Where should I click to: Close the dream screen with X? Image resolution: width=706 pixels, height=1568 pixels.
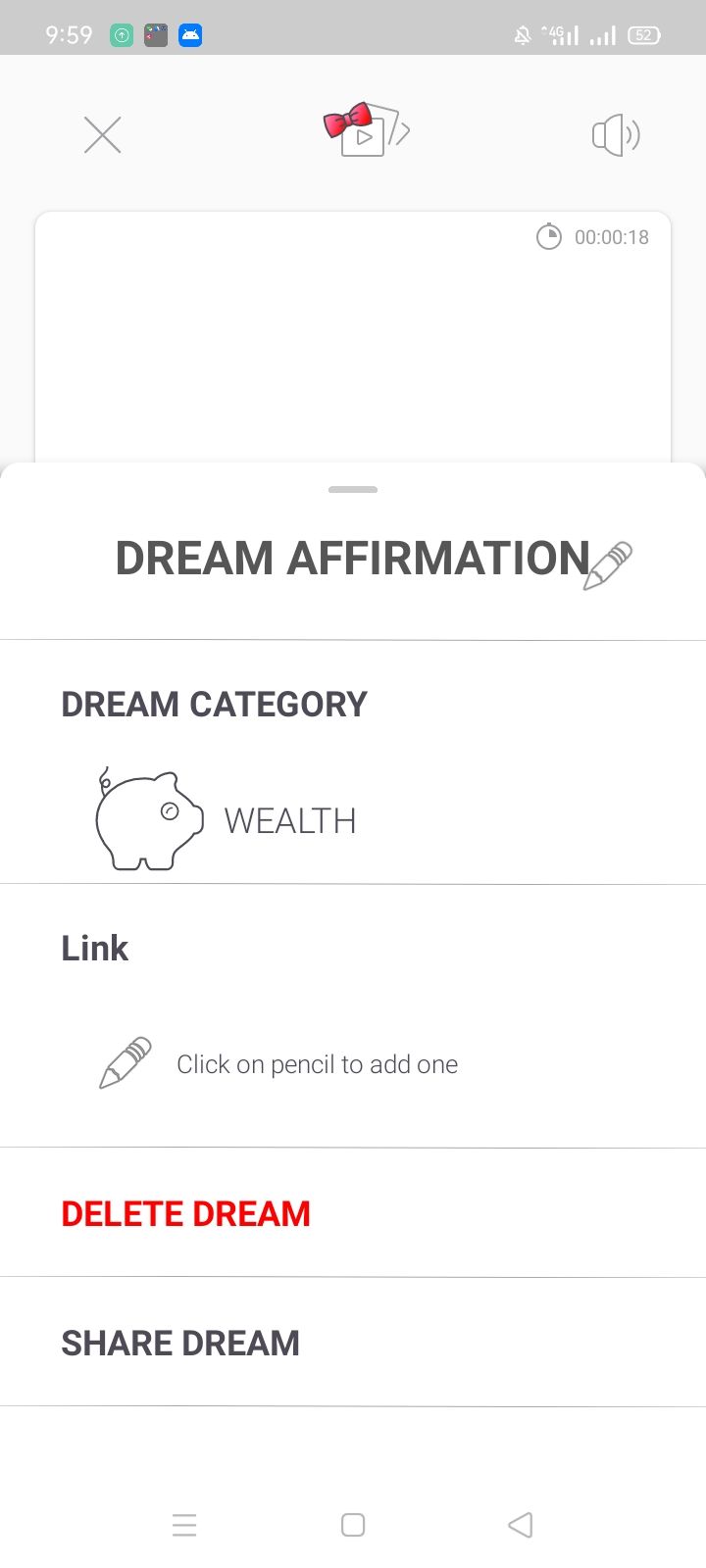click(x=102, y=135)
